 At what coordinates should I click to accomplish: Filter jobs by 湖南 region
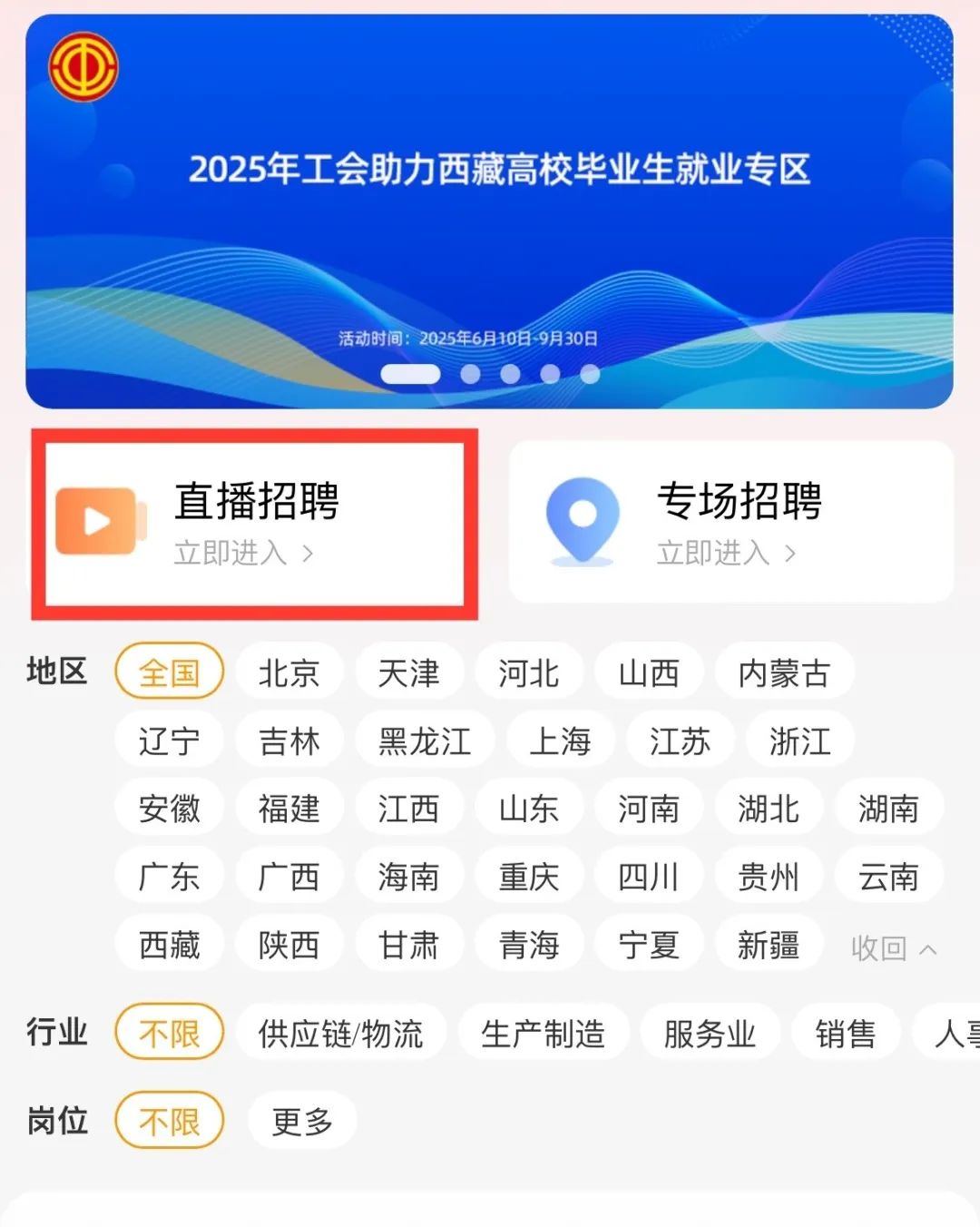click(888, 808)
